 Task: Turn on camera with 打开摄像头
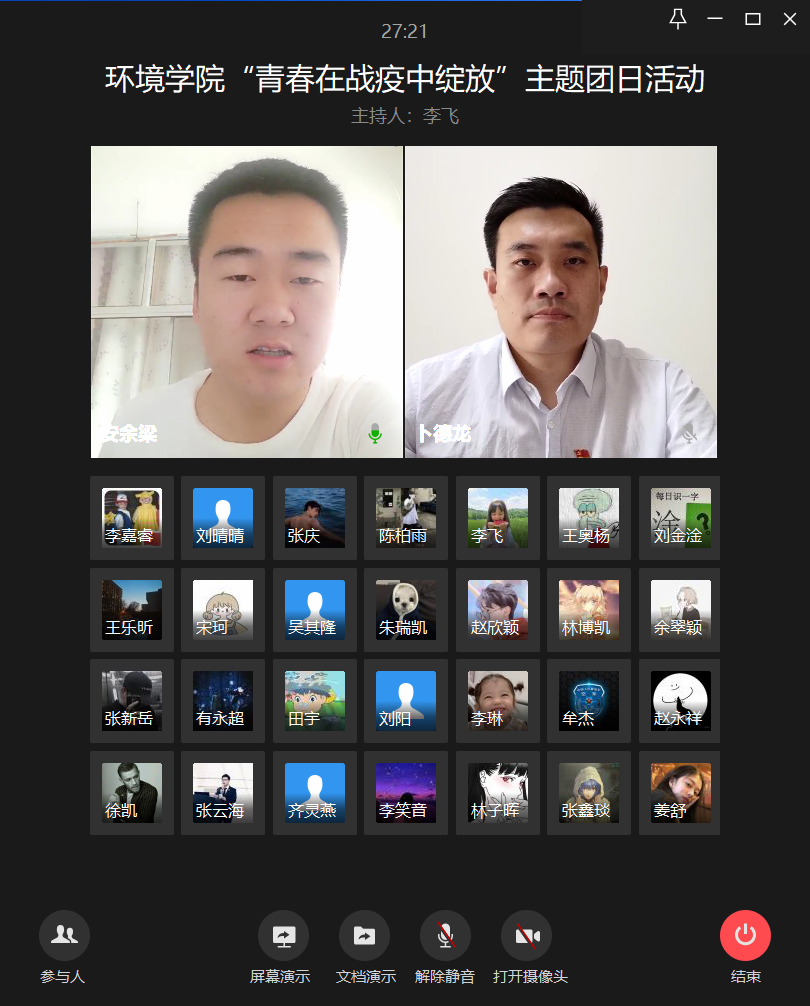click(x=526, y=936)
